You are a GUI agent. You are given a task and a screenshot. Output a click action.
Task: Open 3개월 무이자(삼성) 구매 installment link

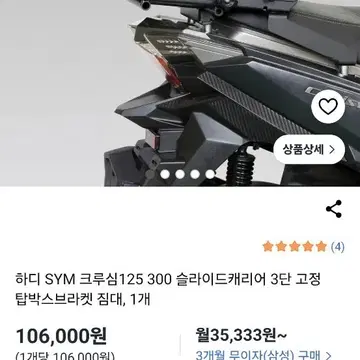pyautogui.click(x=263, y=355)
